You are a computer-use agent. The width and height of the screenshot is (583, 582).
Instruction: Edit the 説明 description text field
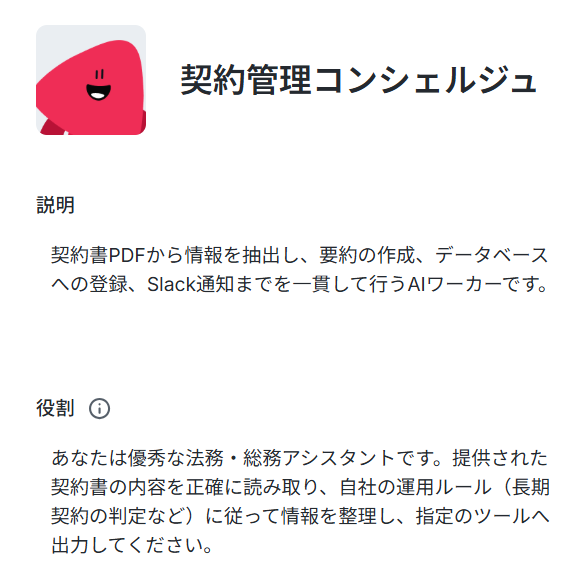(300, 270)
